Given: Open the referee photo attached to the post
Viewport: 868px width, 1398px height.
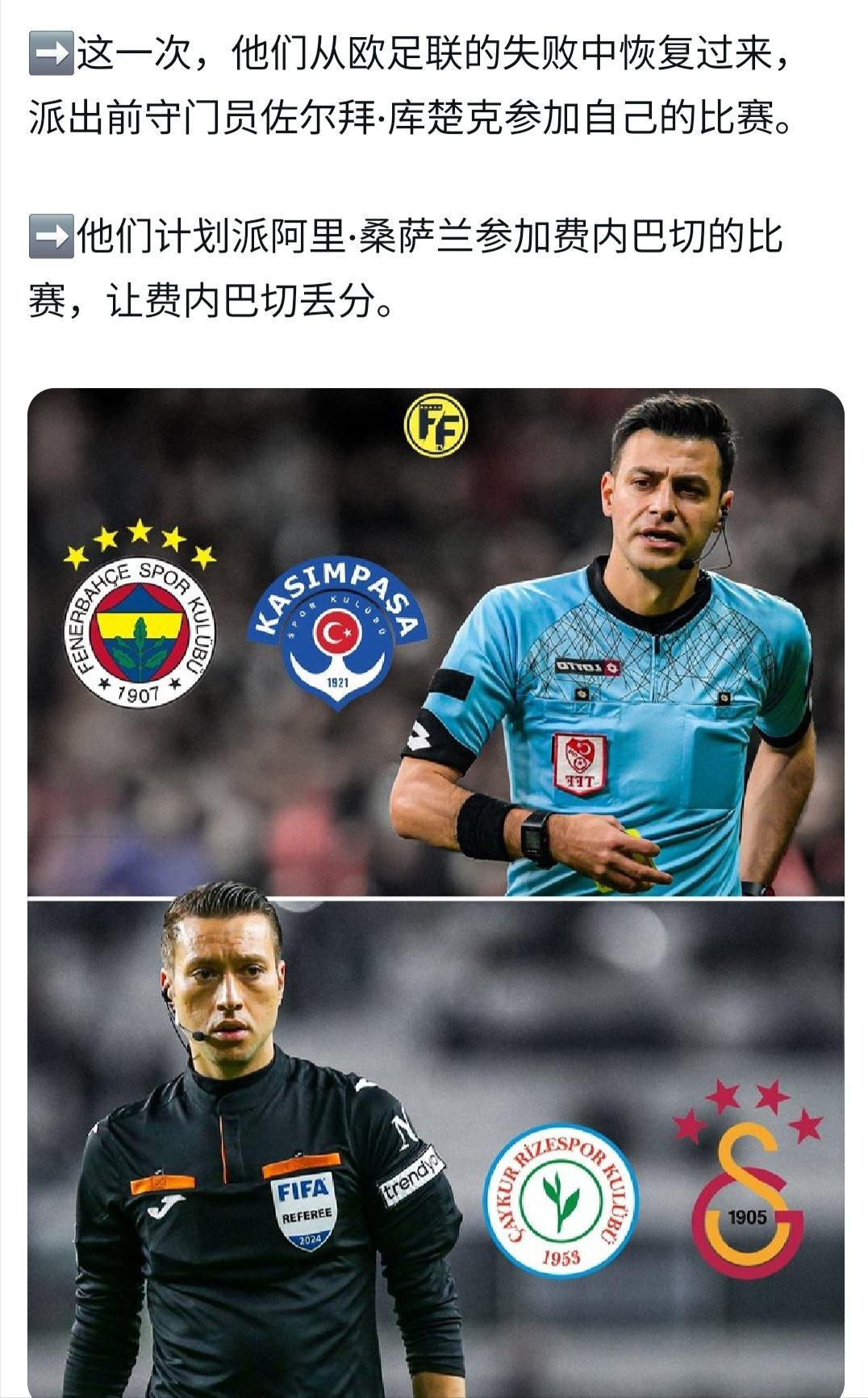Looking at the screenshot, I should click(436, 891).
